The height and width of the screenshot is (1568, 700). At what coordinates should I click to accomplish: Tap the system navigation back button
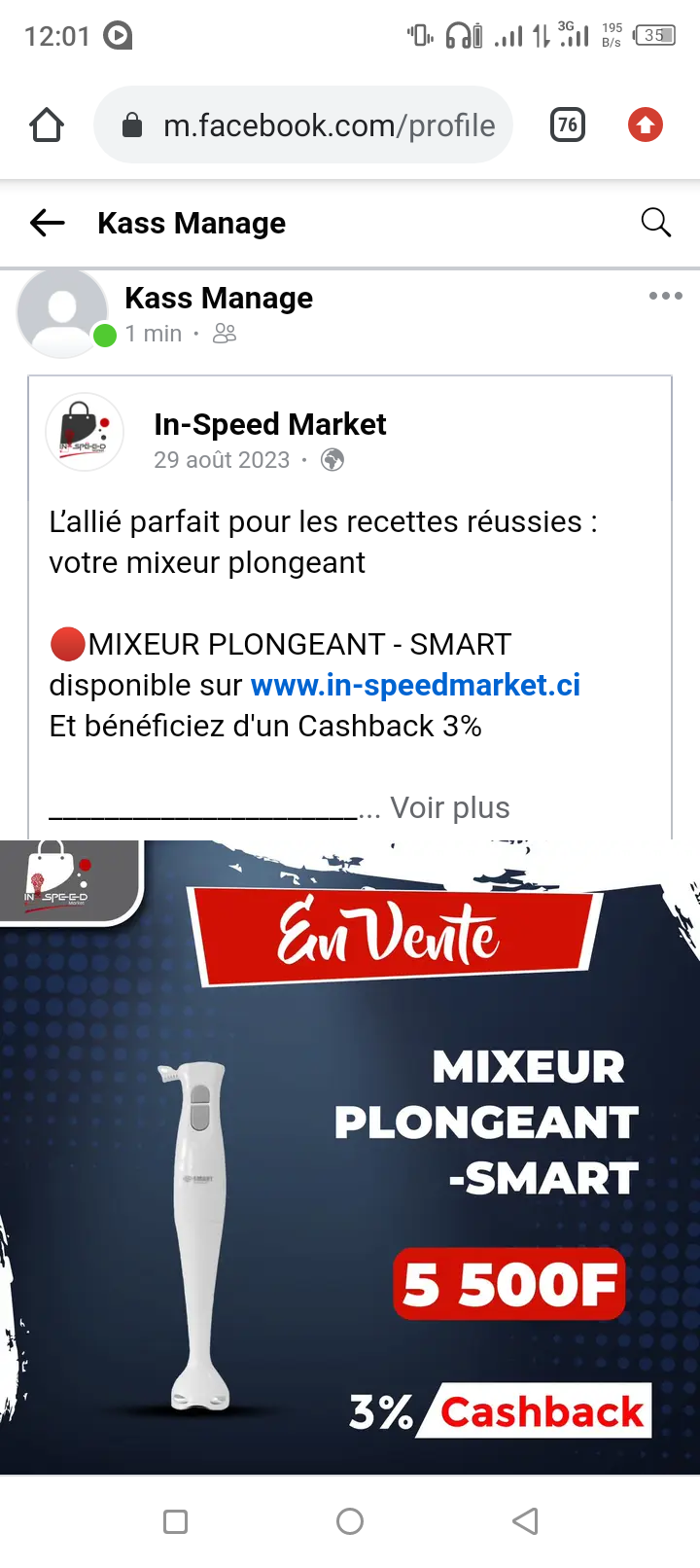tap(525, 1521)
